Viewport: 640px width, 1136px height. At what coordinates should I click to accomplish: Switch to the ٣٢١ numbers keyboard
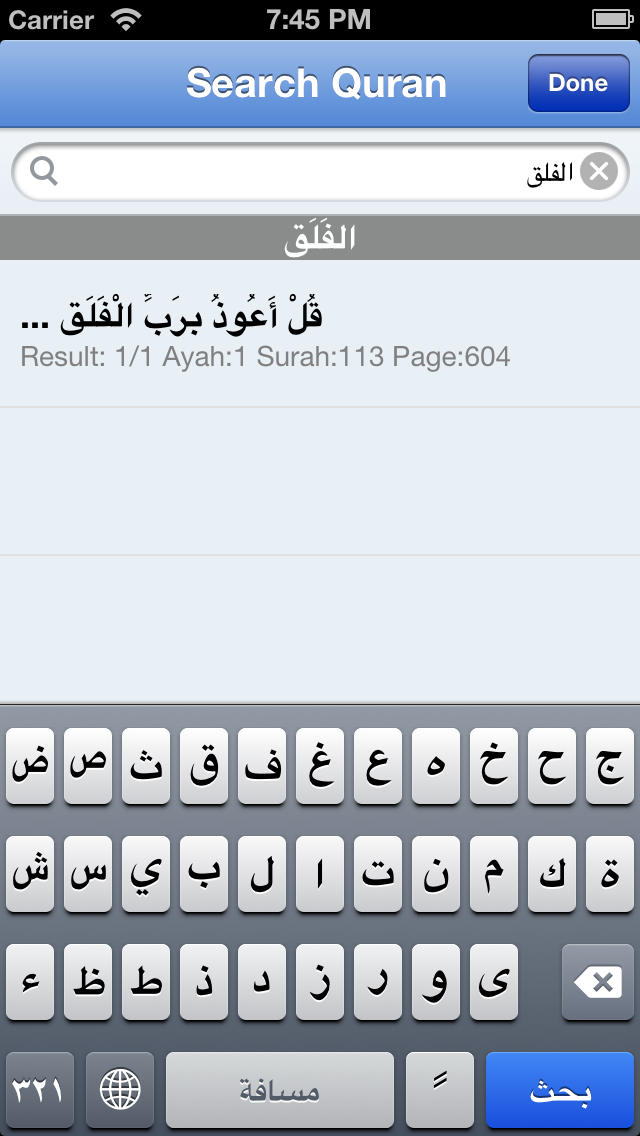point(40,1090)
